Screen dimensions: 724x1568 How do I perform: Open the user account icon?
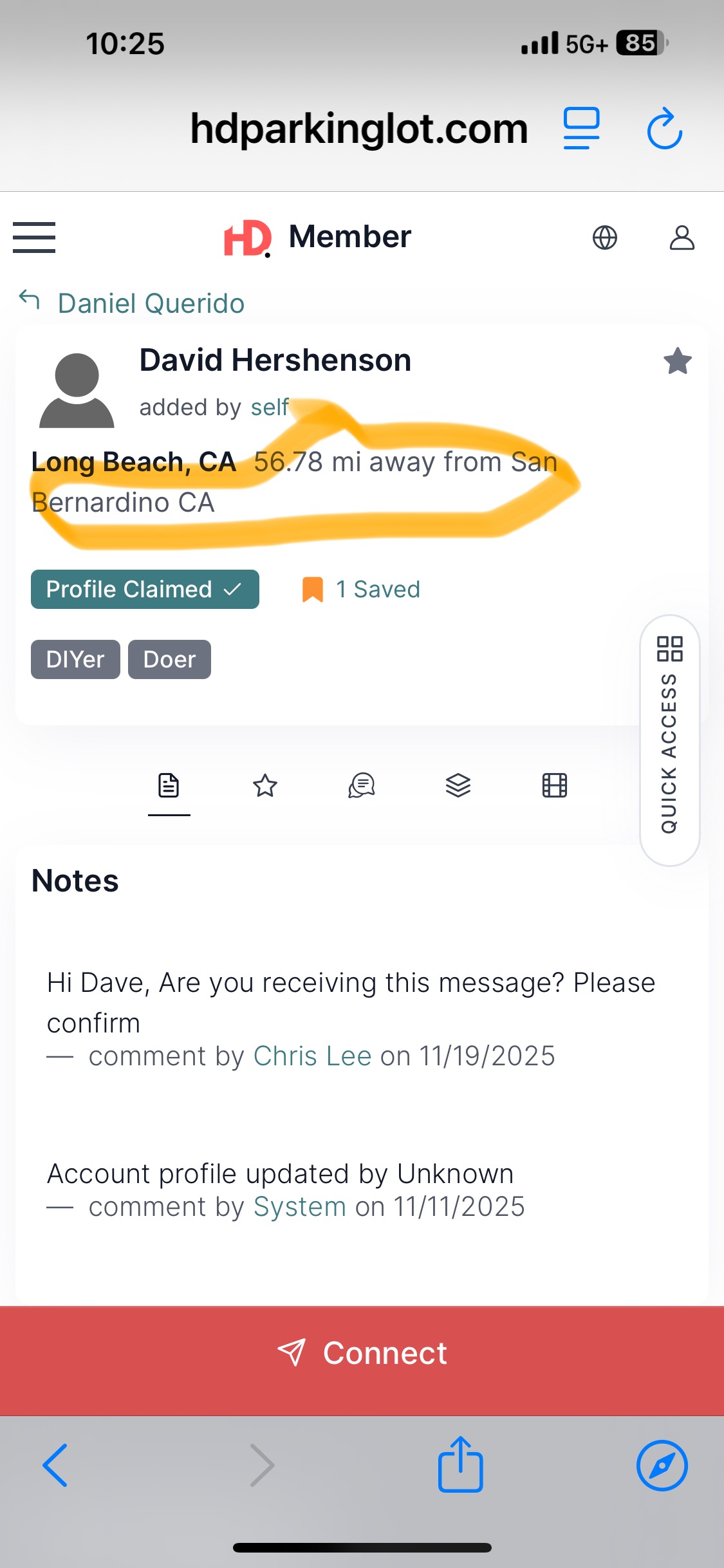682,238
